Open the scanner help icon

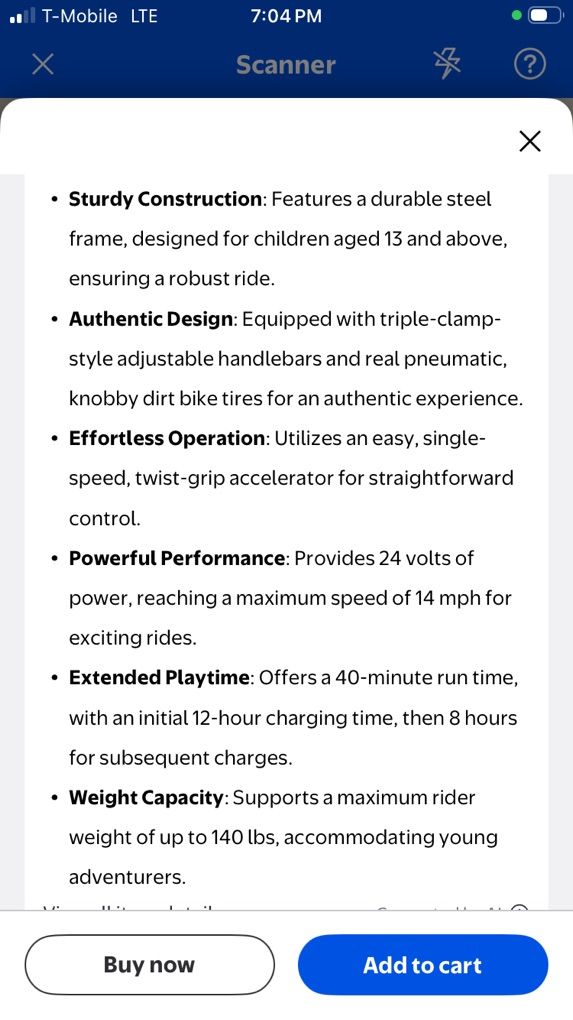pyautogui.click(x=529, y=64)
